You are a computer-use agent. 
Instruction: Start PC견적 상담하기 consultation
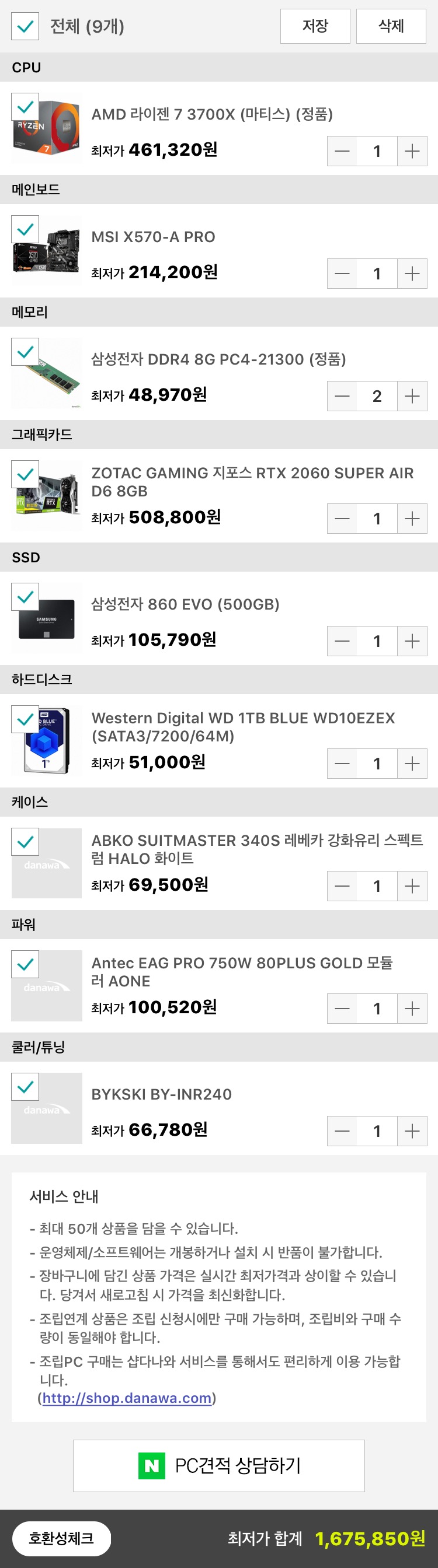pyautogui.click(x=218, y=1466)
